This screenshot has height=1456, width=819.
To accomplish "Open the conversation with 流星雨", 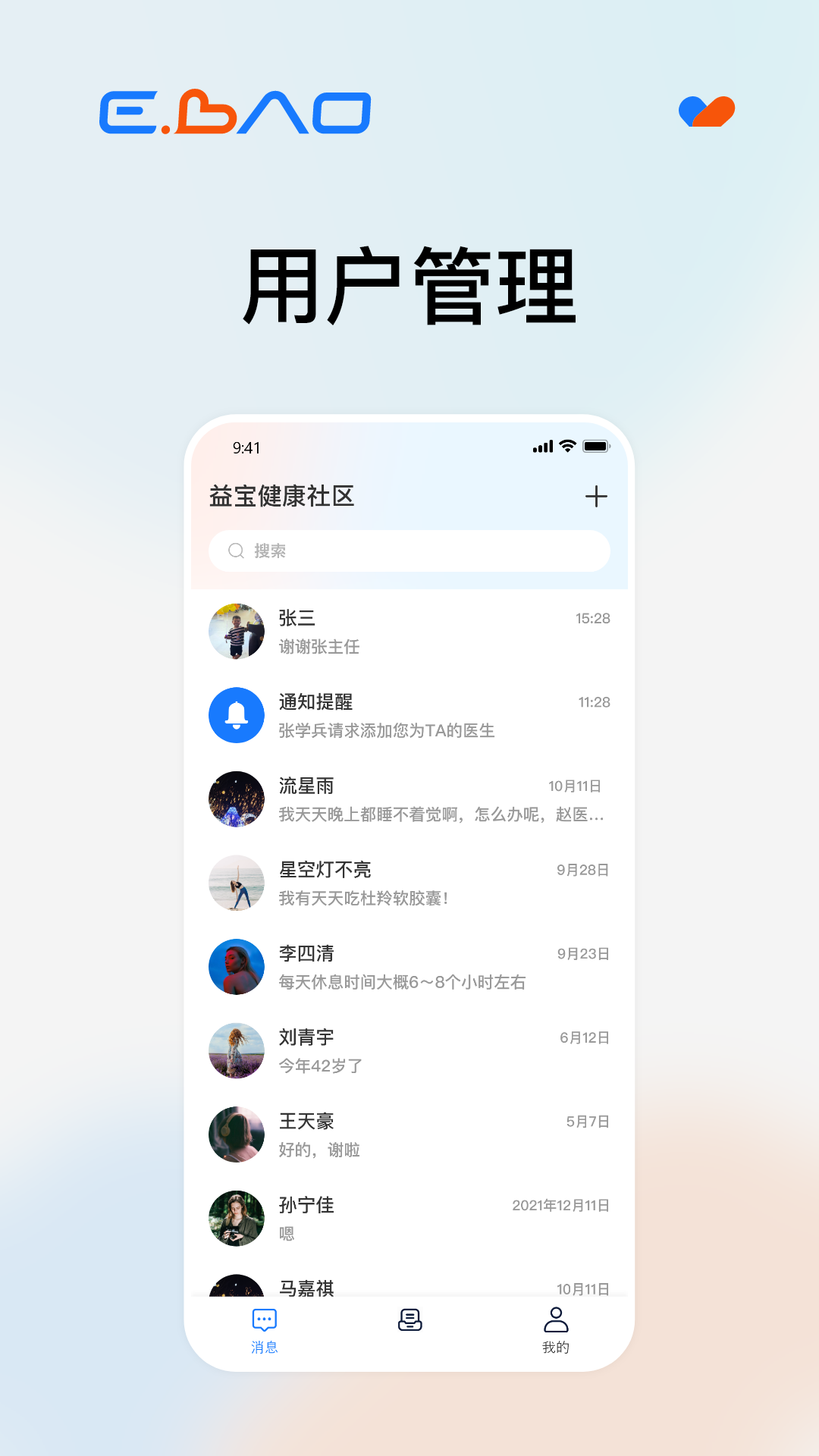I will click(409, 799).
